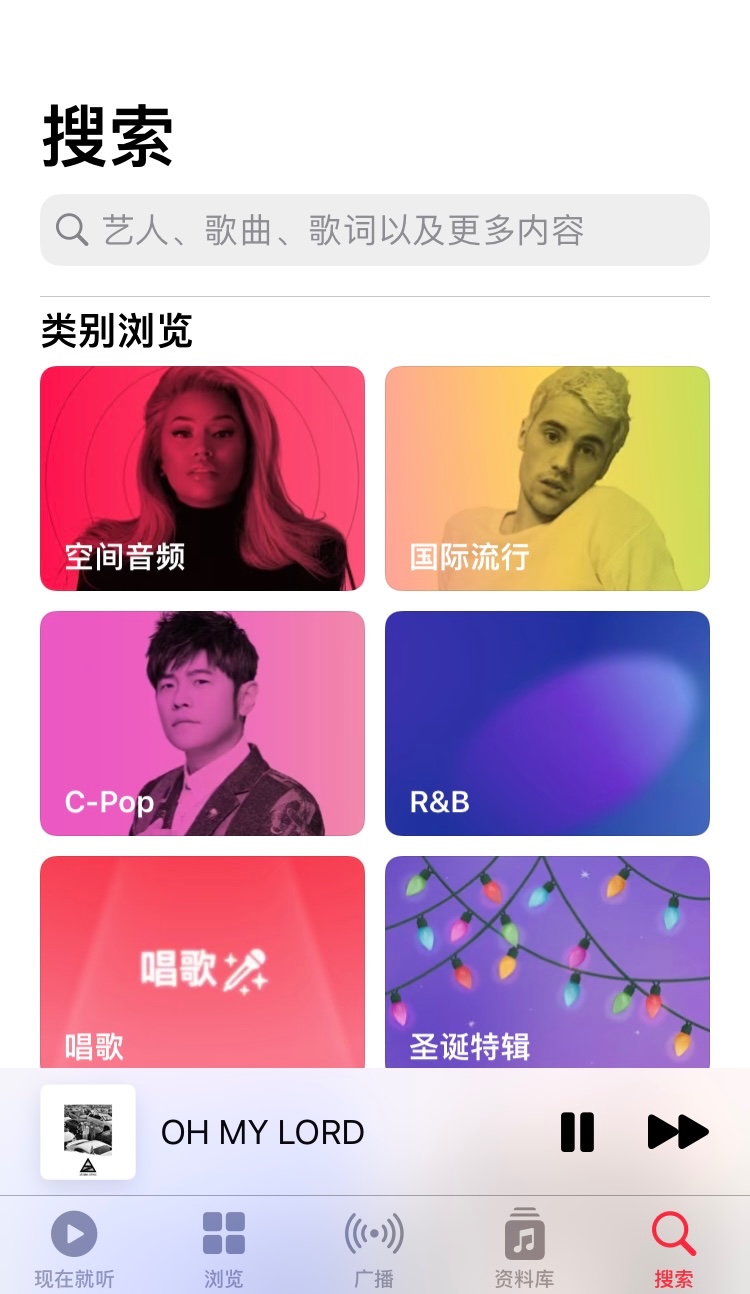Open the 空间音频 category card
The image size is (750, 1294).
(x=202, y=478)
